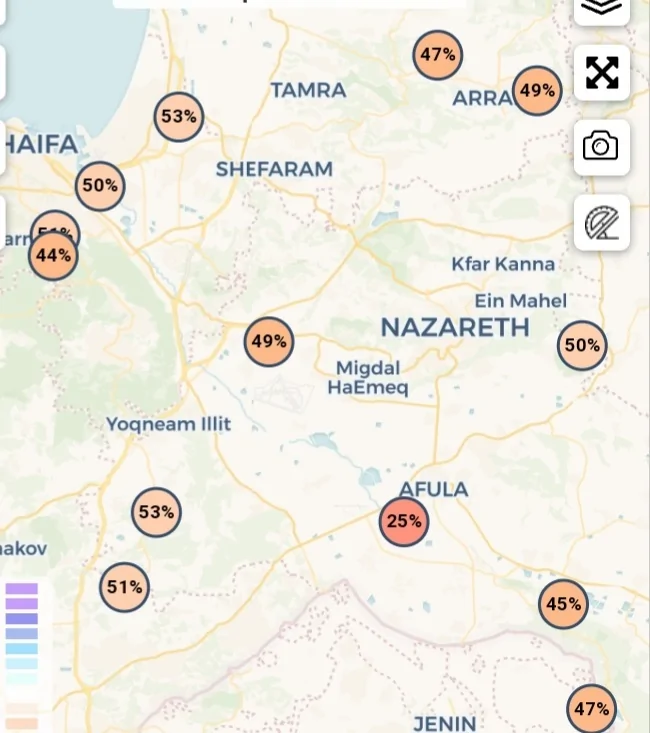Tap the 47% marker northeast of Tamra

pos(438,55)
